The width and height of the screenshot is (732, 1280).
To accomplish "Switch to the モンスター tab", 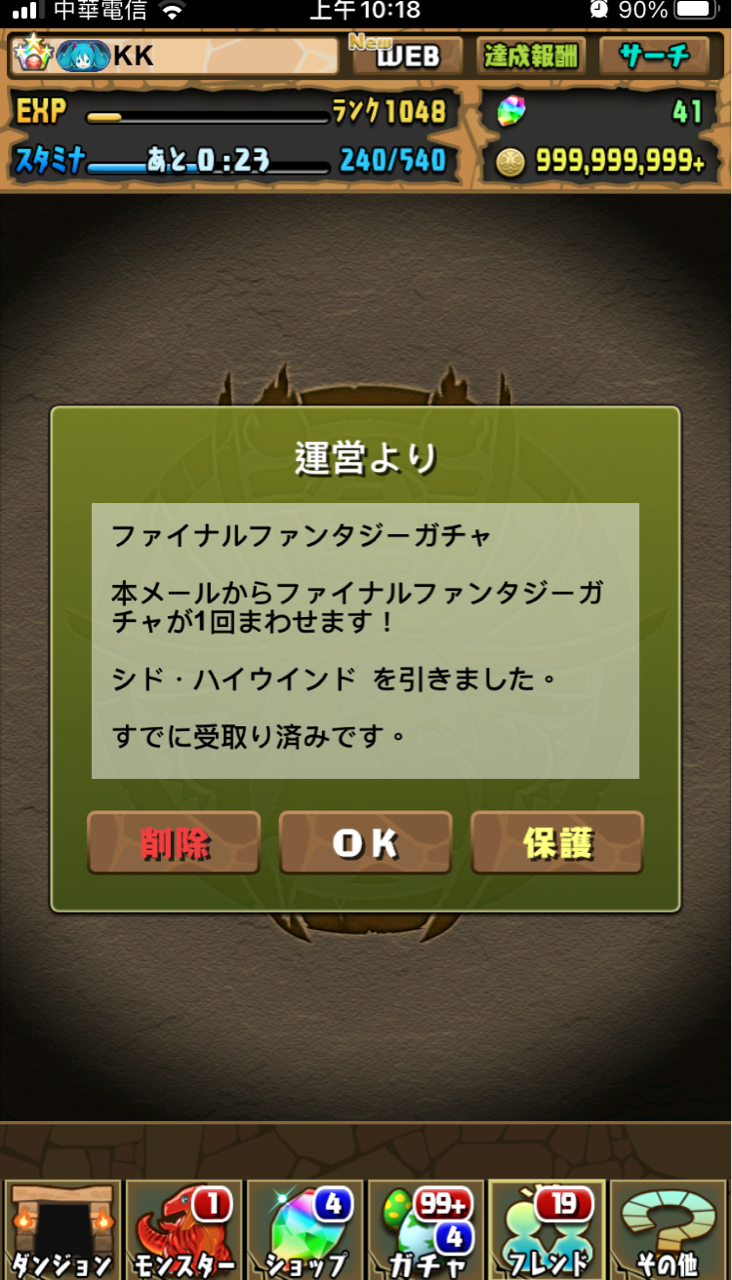I will pyautogui.click(x=184, y=1230).
